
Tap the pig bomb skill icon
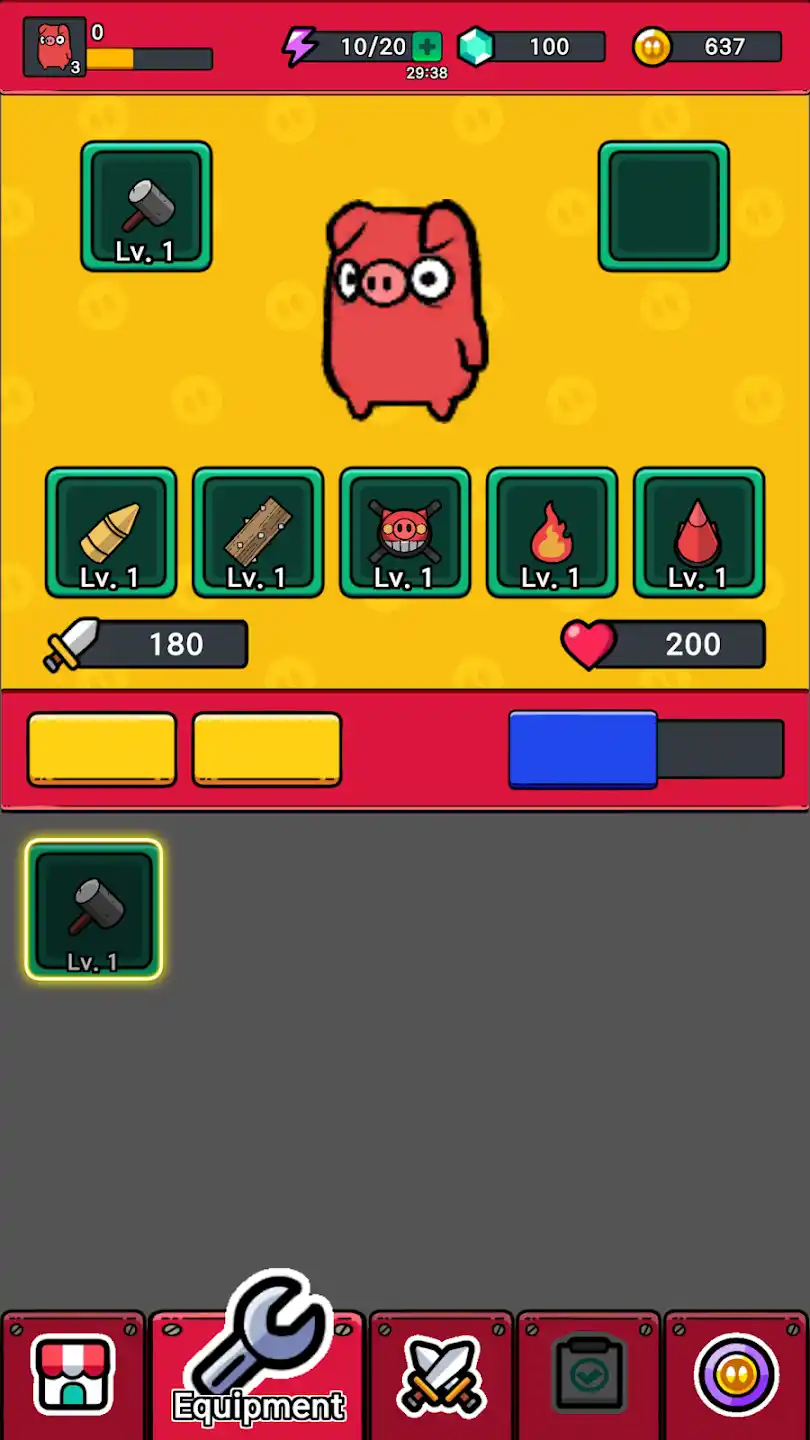click(x=405, y=531)
